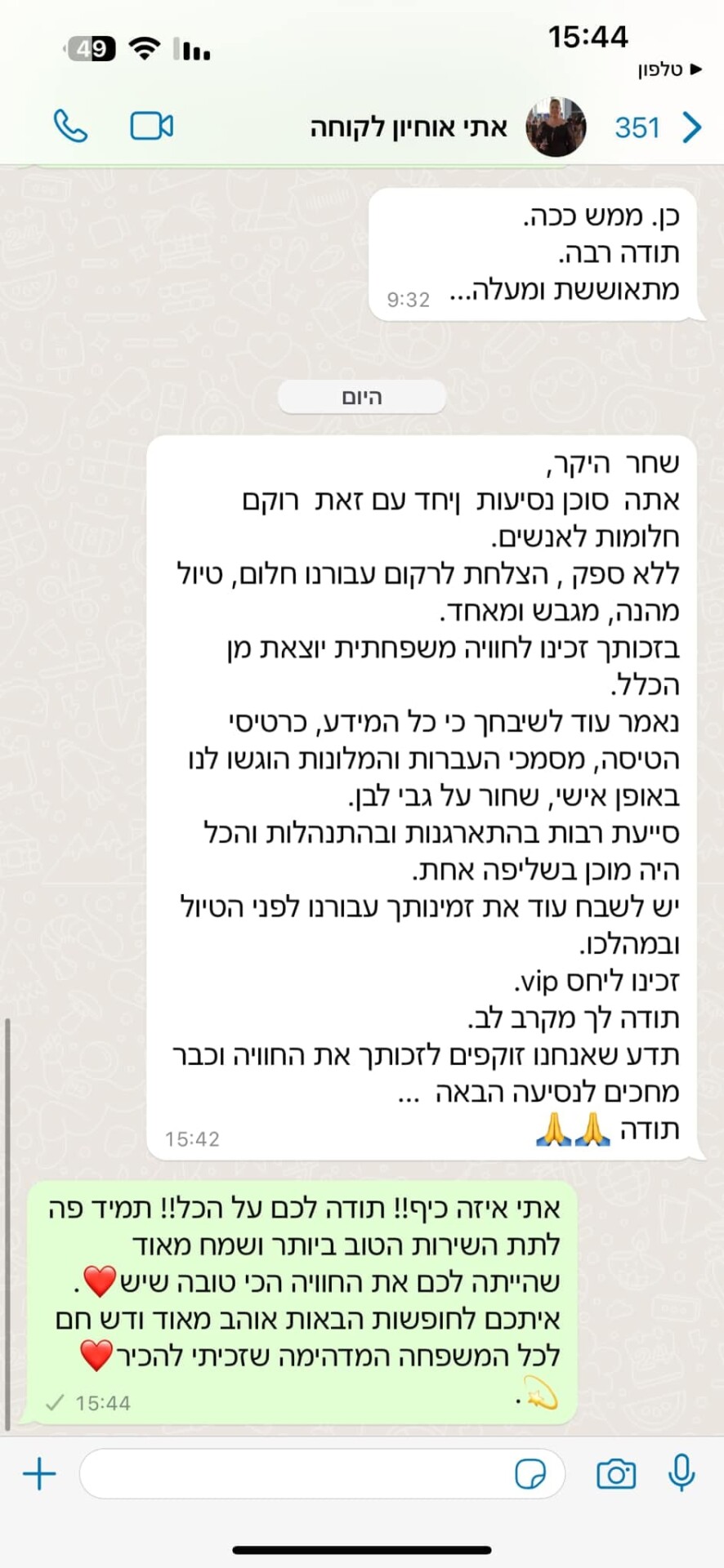Image resolution: width=724 pixels, height=1568 pixels.
Task: Return to the טלפון app
Action: click(670, 70)
